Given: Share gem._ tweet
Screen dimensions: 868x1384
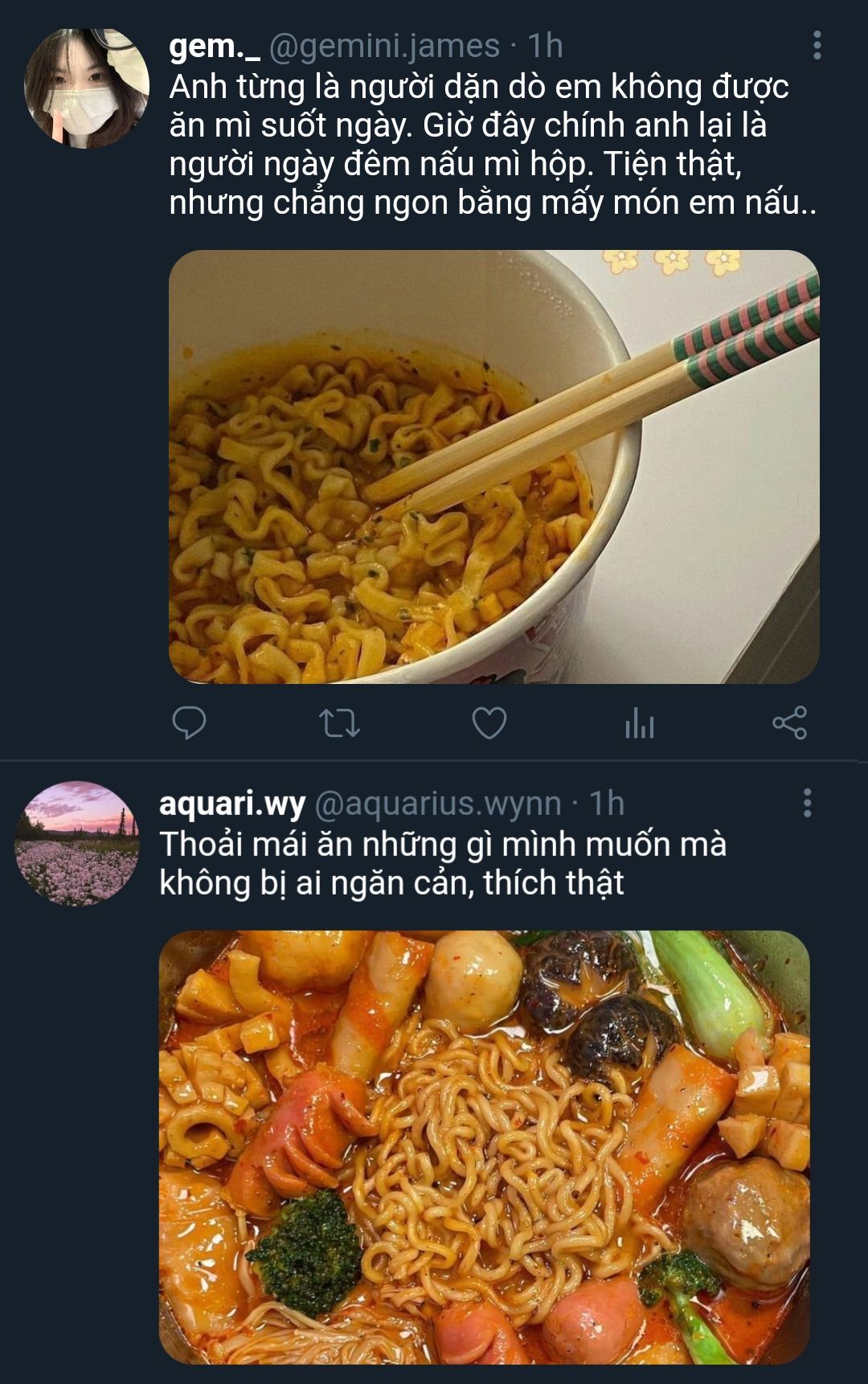Looking at the screenshot, I should [789, 723].
